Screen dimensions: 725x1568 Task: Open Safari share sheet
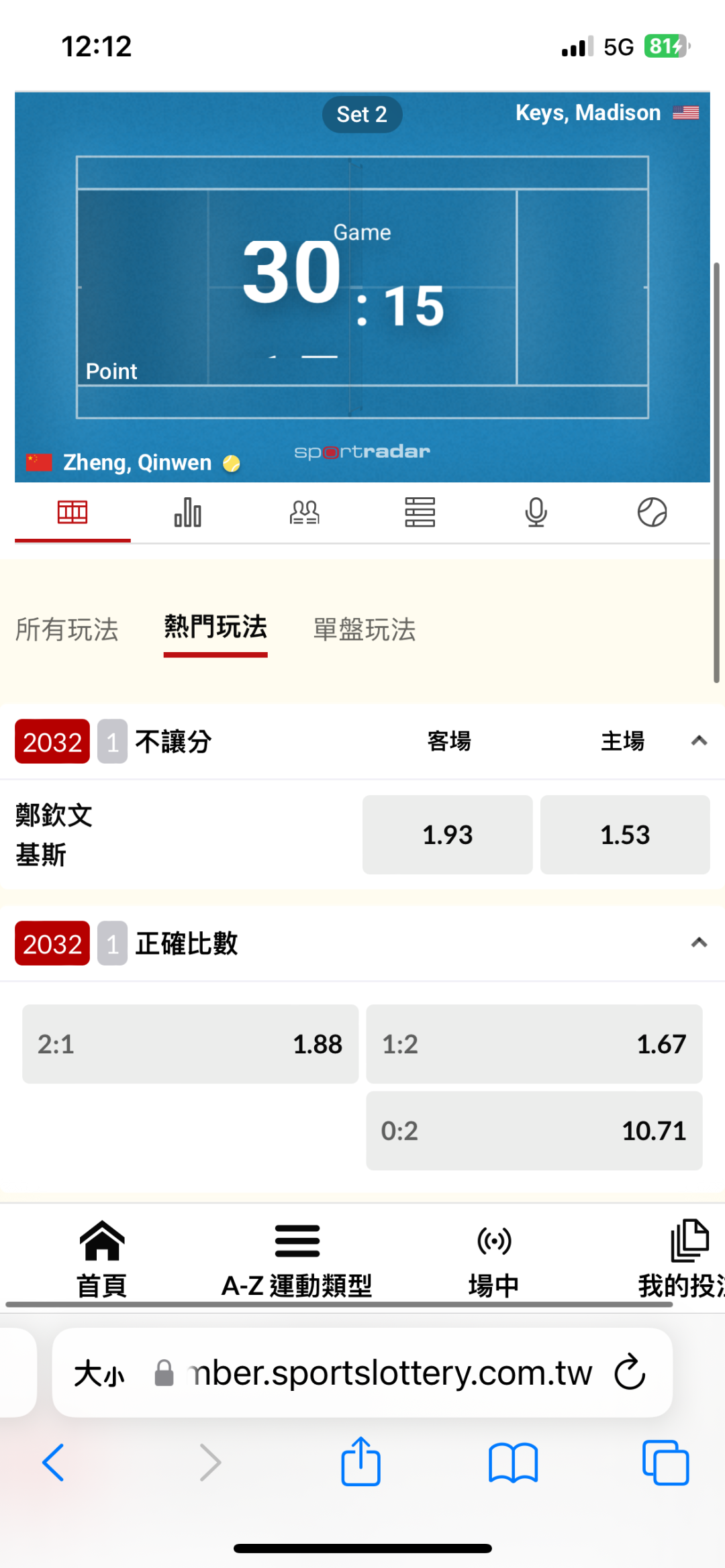click(x=361, y=1461)
